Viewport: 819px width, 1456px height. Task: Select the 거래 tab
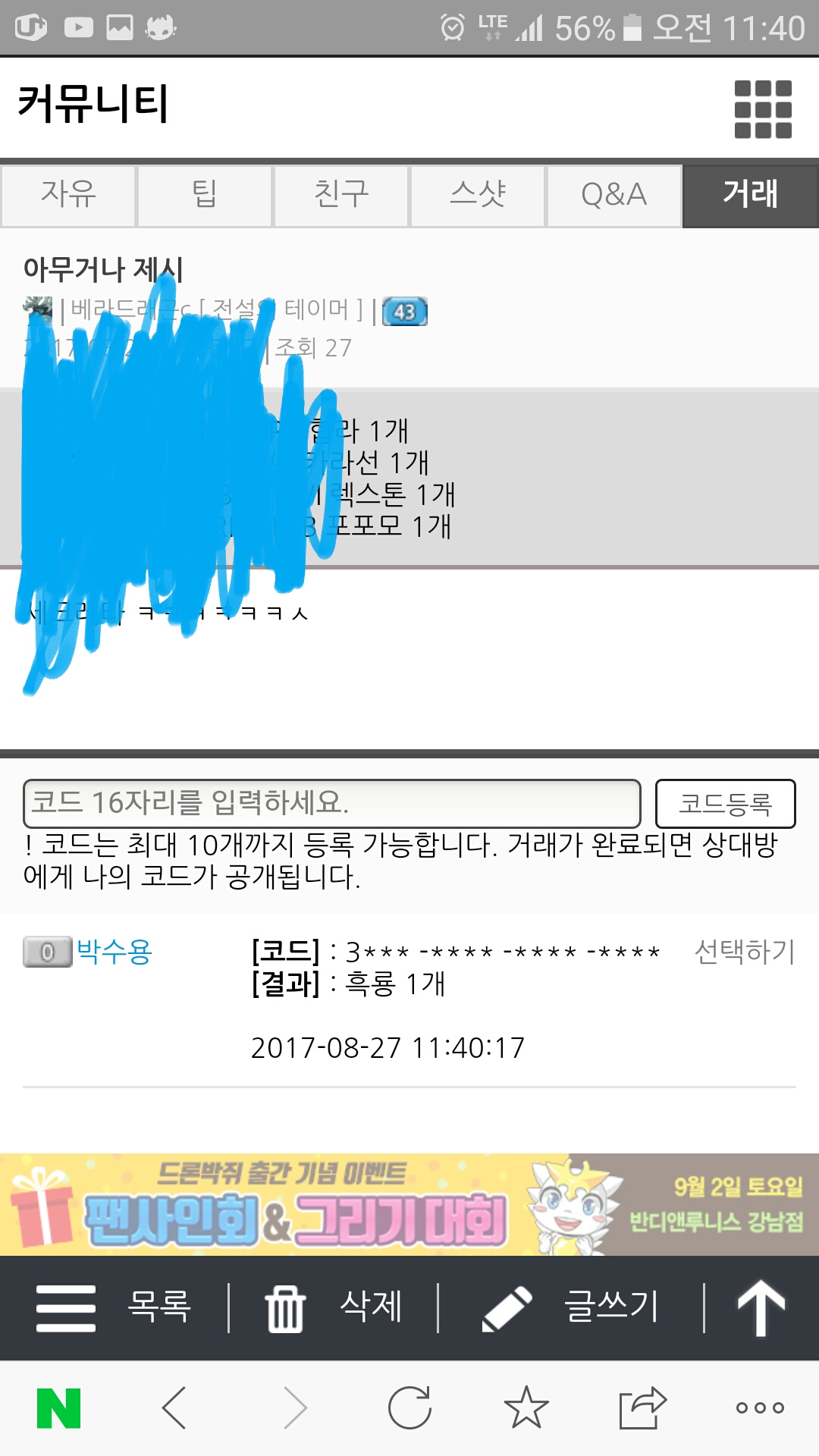[x=750, y=195]
